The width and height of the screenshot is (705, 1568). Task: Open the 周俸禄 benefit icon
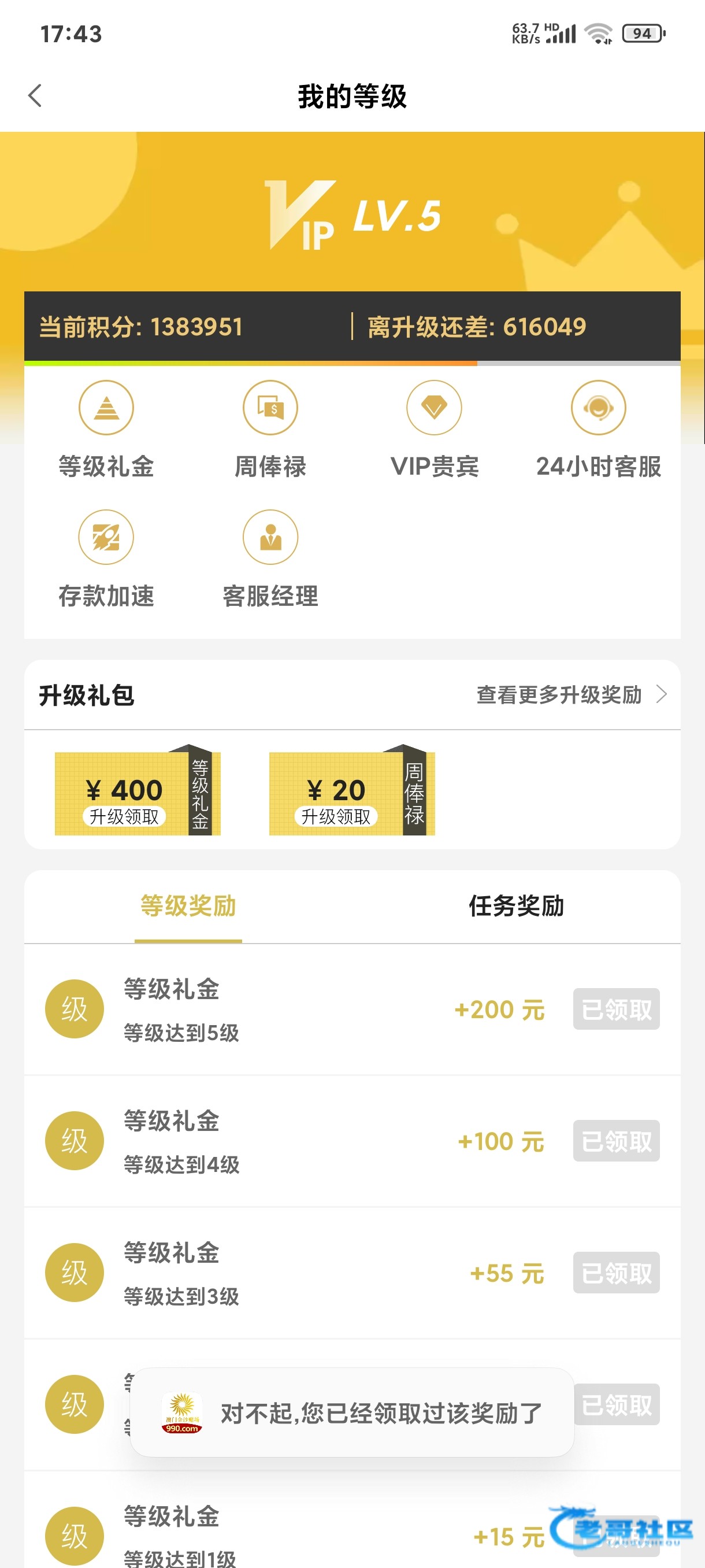pos(270,408)
